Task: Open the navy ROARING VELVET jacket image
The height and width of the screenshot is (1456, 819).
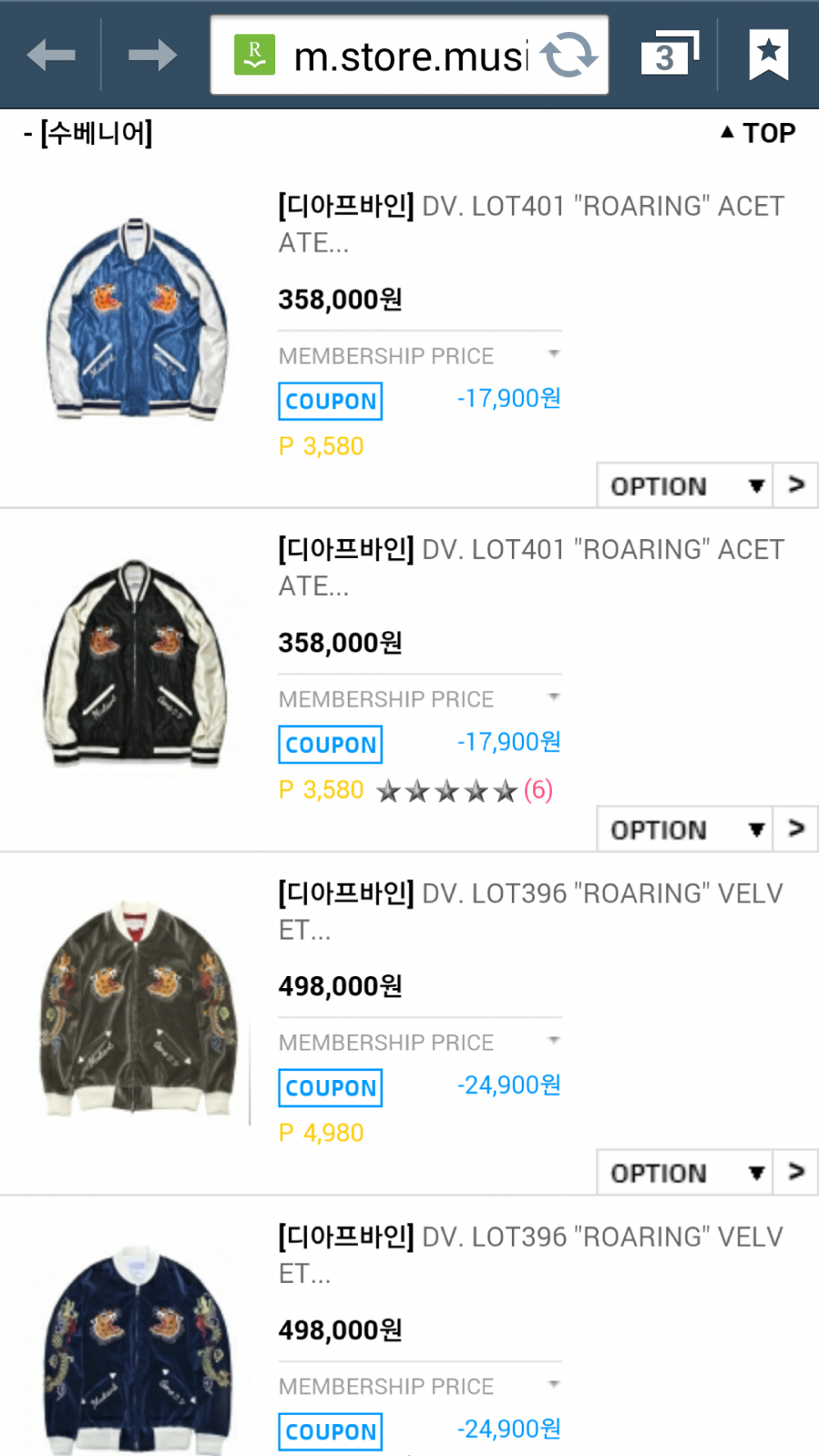Action: [x=138, y=1348]
